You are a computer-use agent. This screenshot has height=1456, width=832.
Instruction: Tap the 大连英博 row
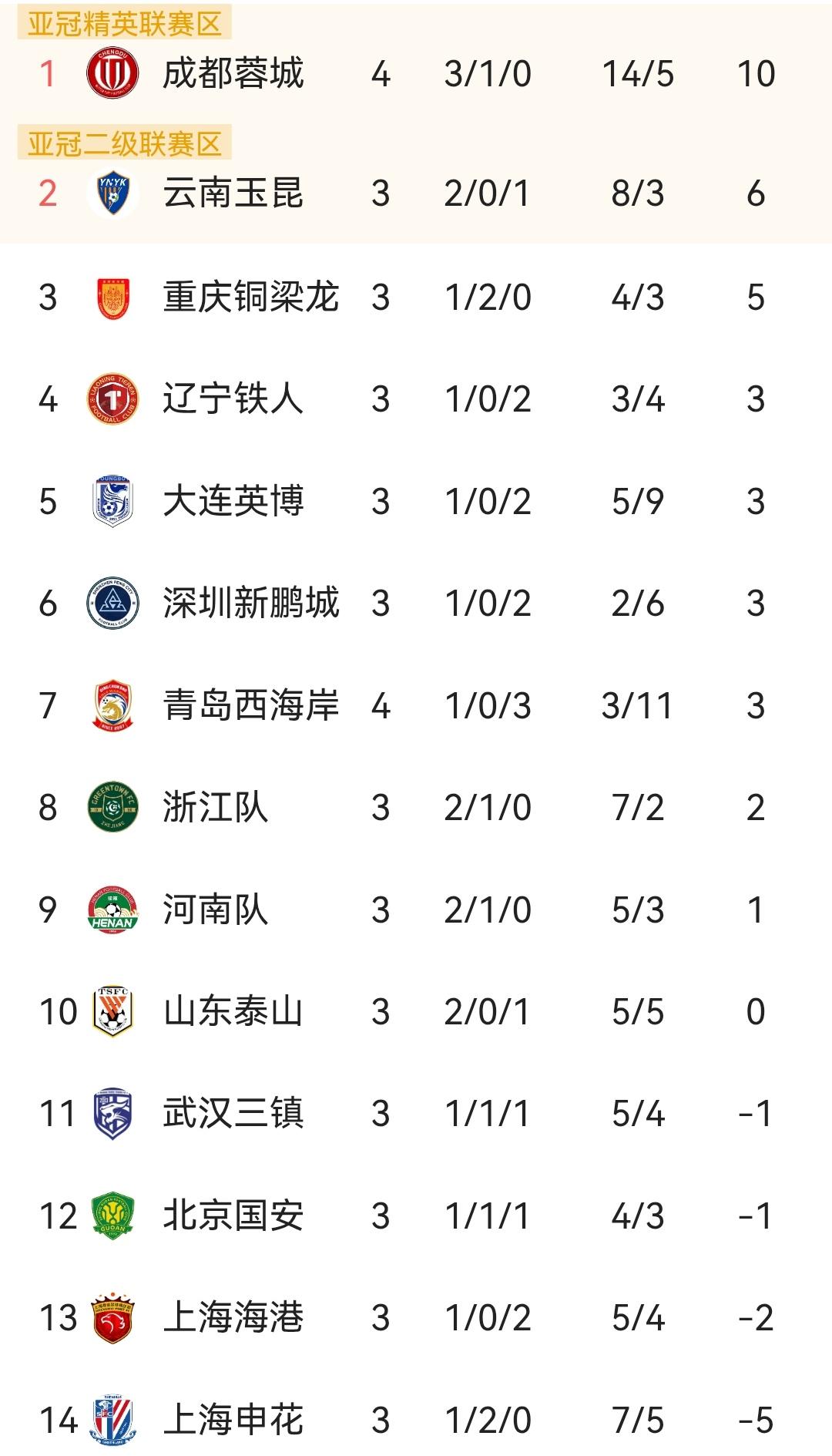pyautogui.click(x=416, y=502)
